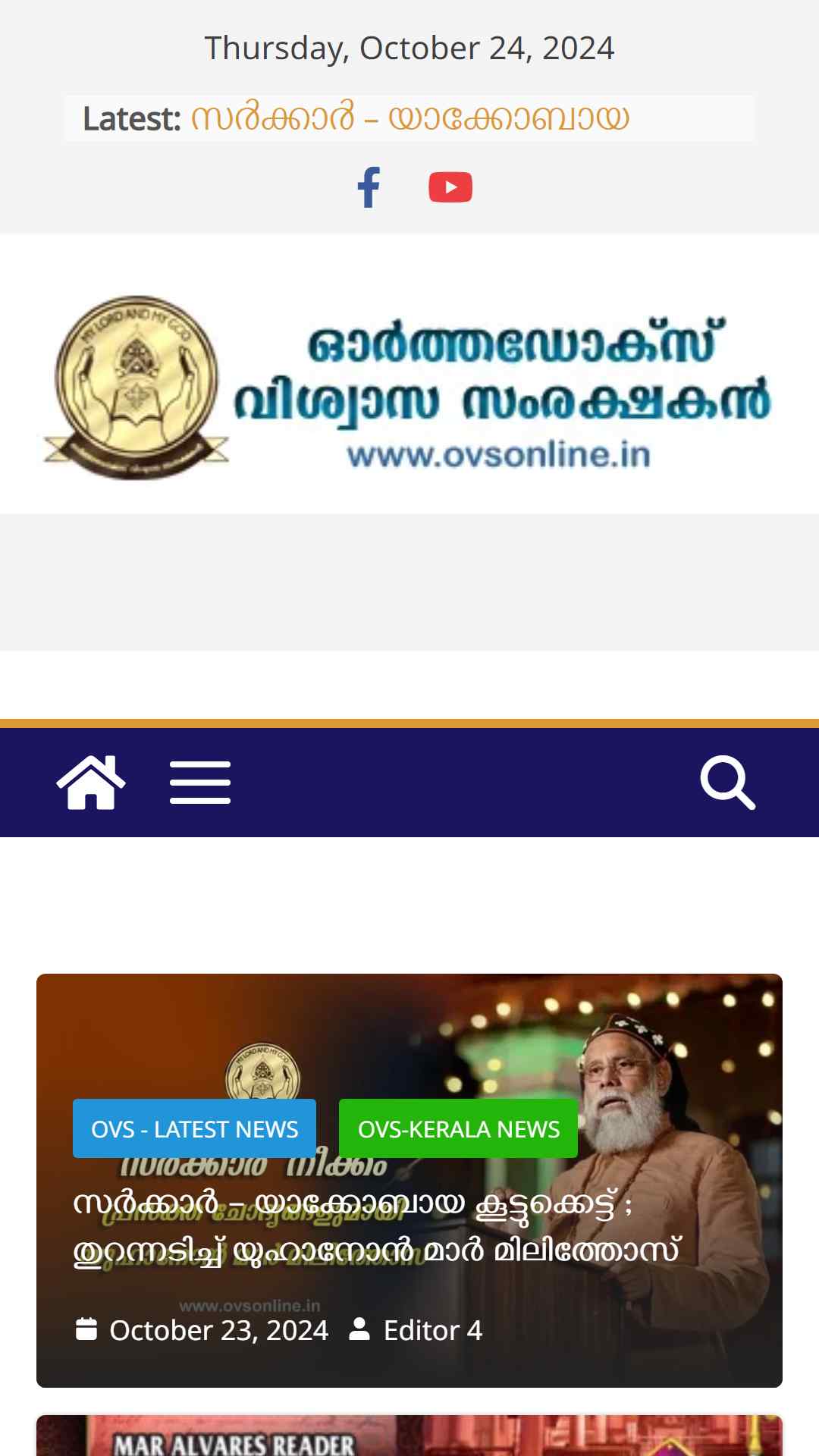
Task: Open the OVS - Latest News category
Action: pos(194,1128)
